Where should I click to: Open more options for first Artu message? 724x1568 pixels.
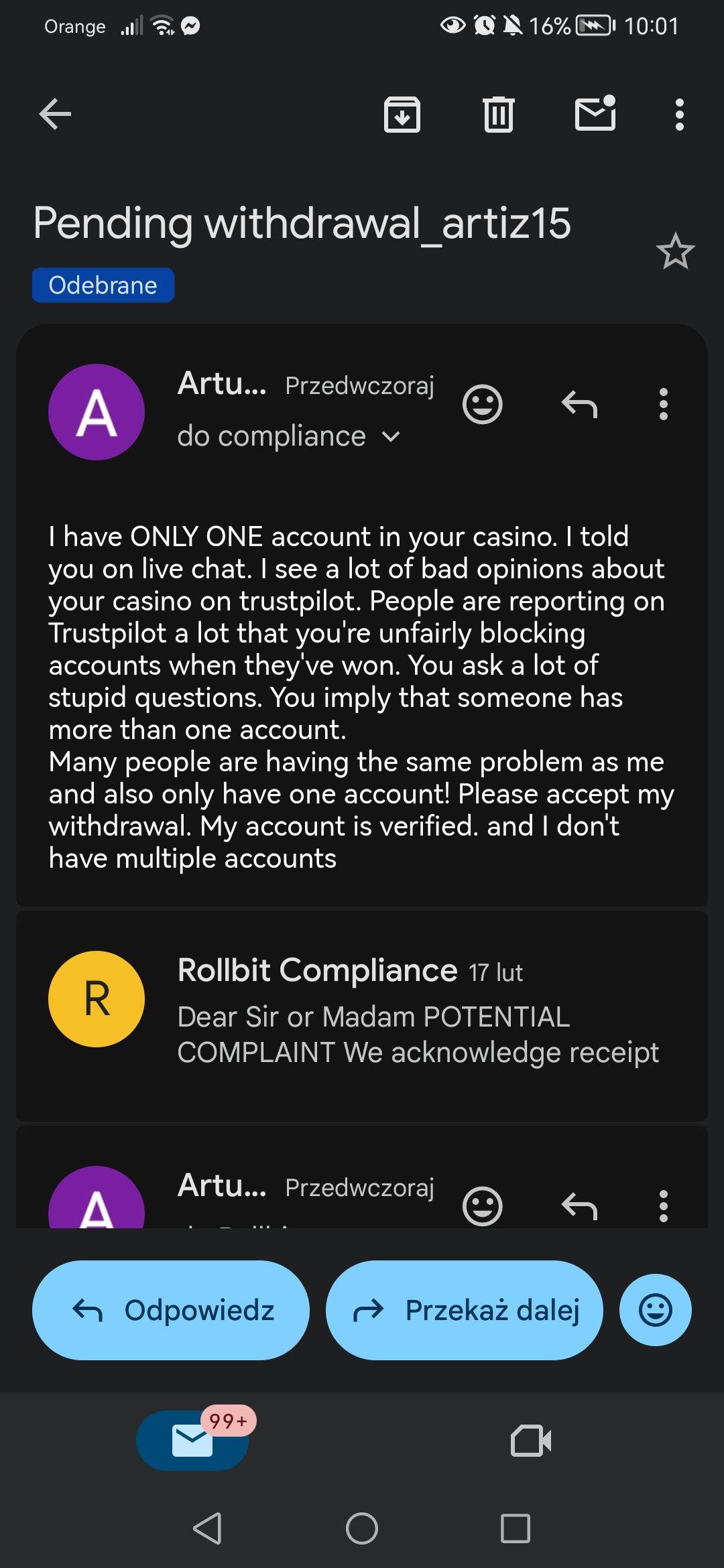(663, 404)
